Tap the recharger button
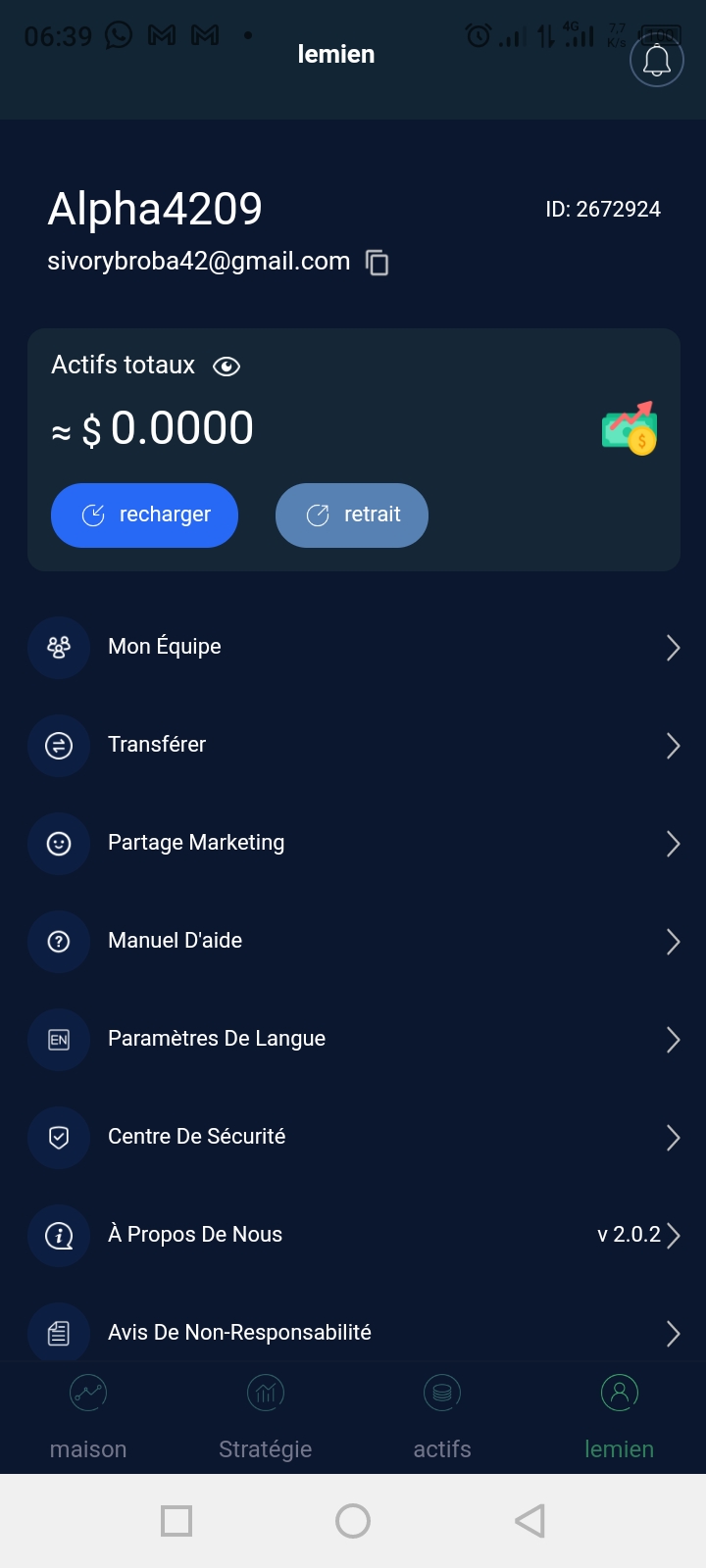 tap(145, 514)
